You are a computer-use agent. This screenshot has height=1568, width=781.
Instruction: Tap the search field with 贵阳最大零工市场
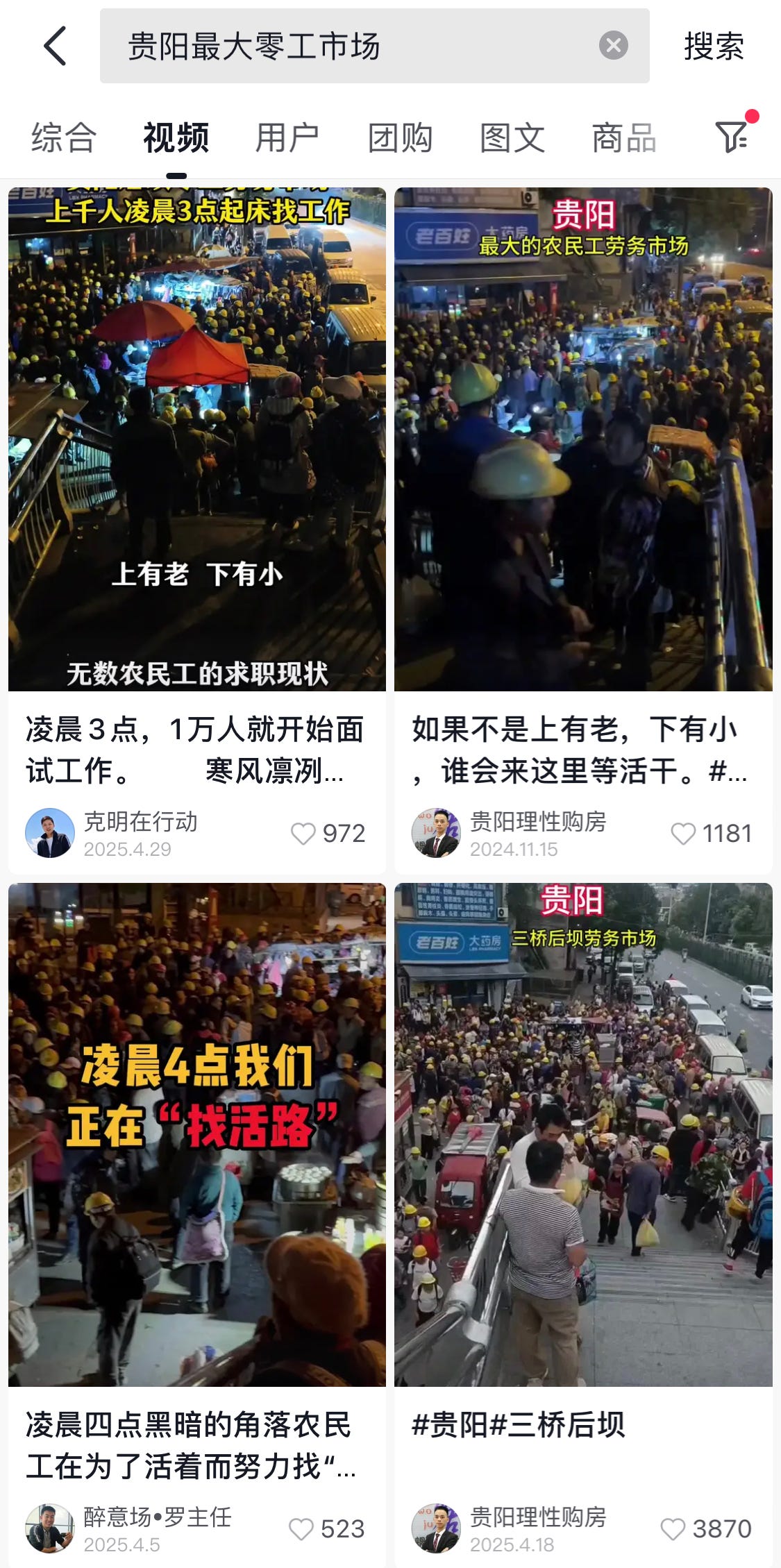pos(347,47)
